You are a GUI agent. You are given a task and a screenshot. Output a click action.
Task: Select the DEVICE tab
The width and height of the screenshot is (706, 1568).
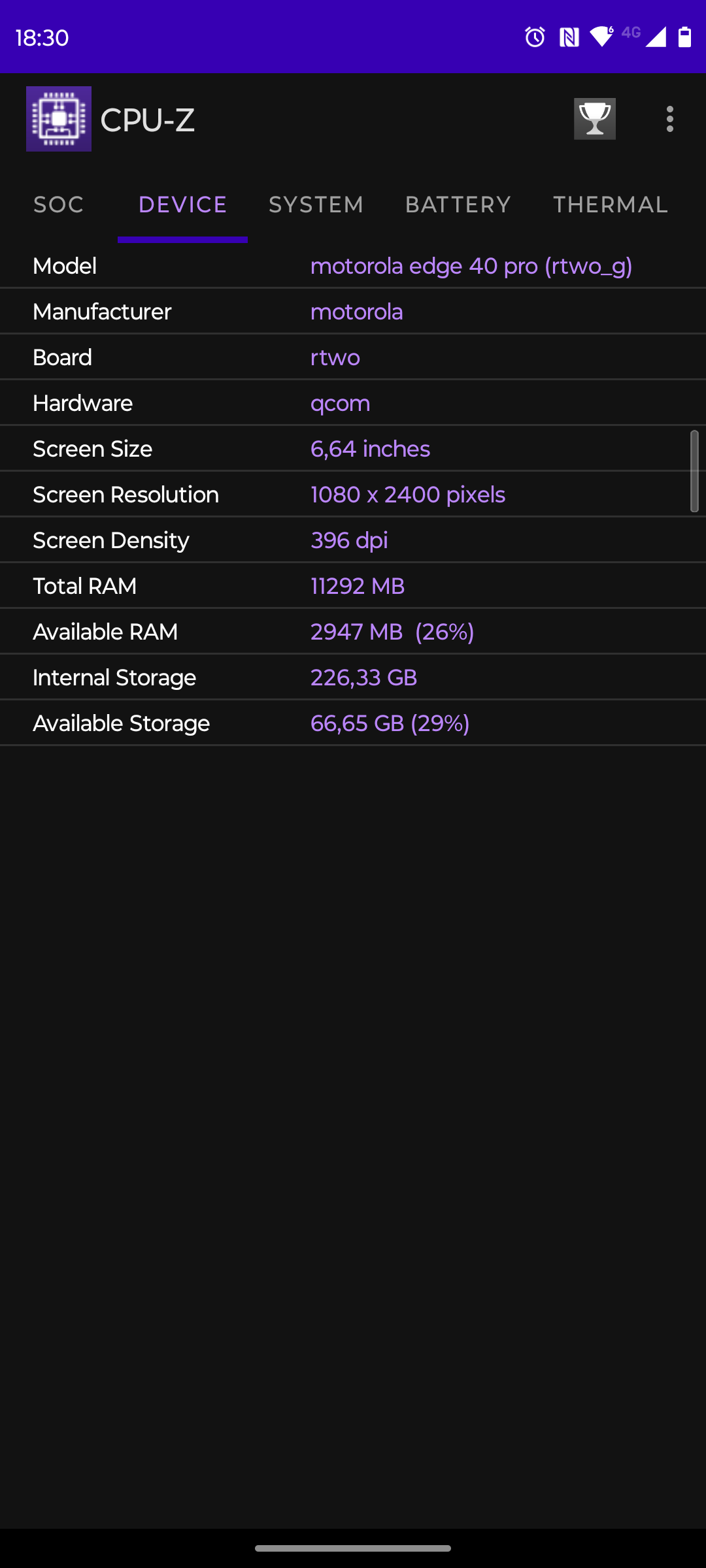(182, 205)
